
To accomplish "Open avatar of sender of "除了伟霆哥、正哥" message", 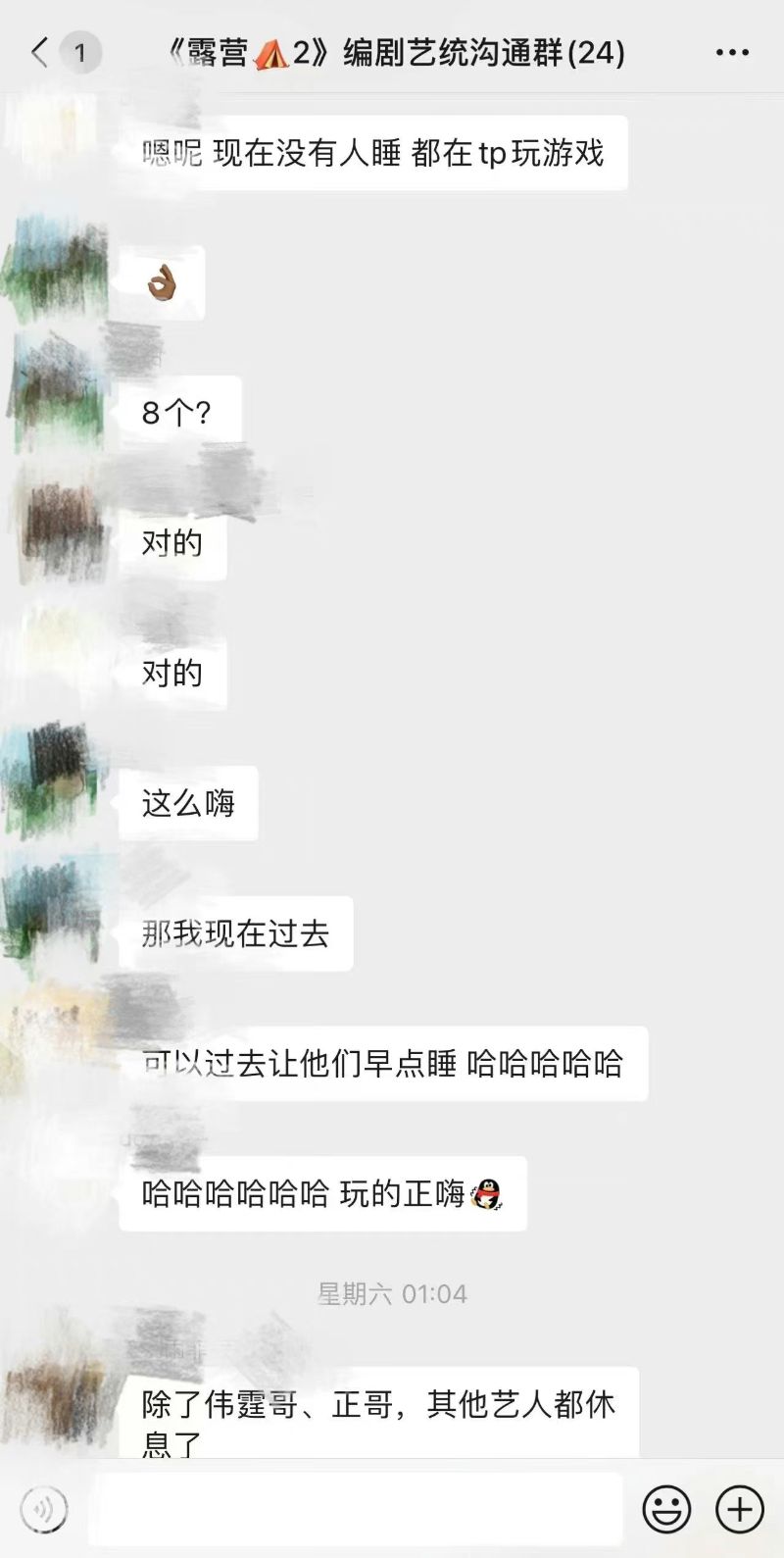I will [x=54, y=1382].
